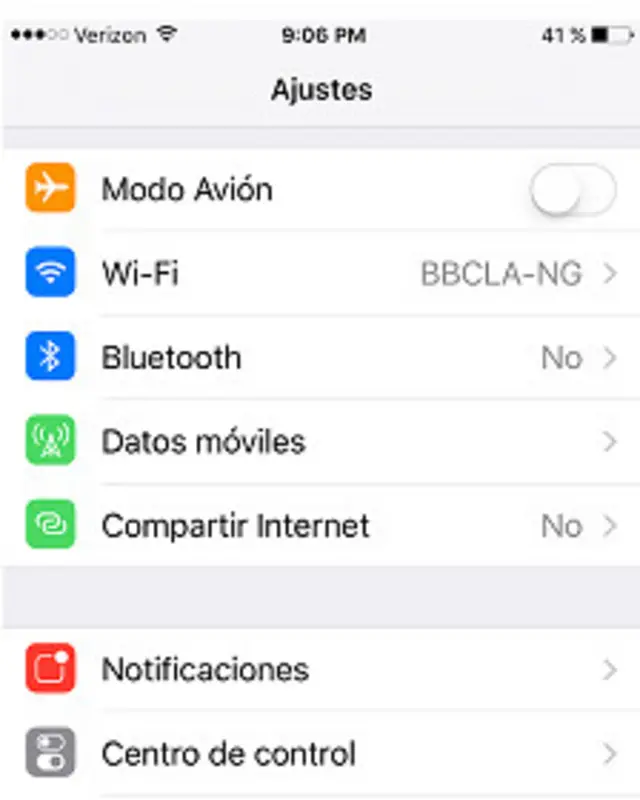Select Compartir Internet

click(x=320, y=525)
